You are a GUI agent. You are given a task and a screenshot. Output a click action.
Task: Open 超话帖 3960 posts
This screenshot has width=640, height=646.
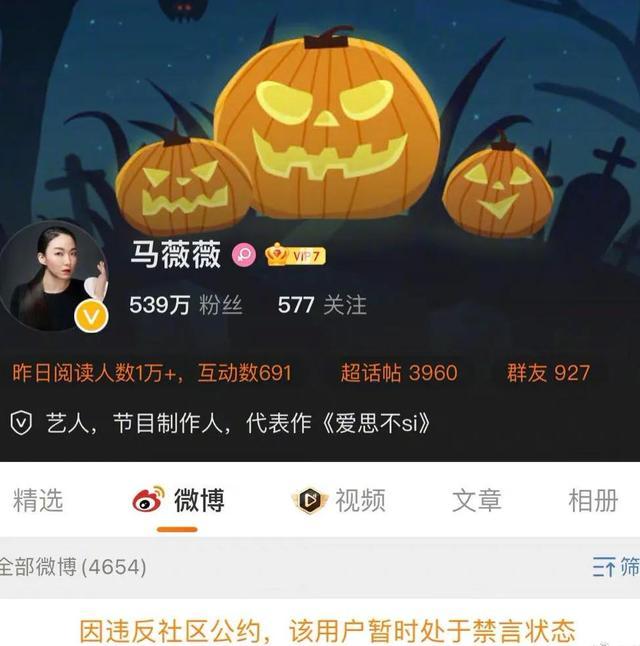tap(399, 373)
